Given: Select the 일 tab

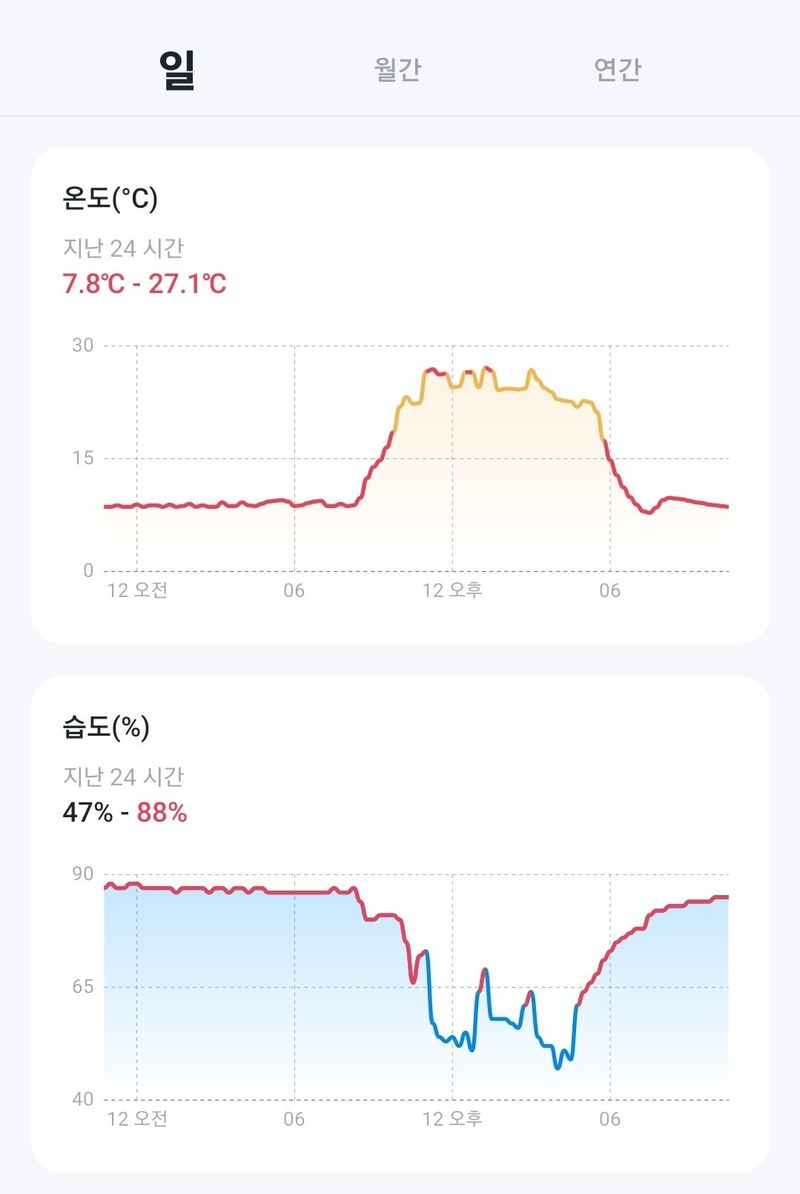Looking at the screenshot, I should click(177, 70).
